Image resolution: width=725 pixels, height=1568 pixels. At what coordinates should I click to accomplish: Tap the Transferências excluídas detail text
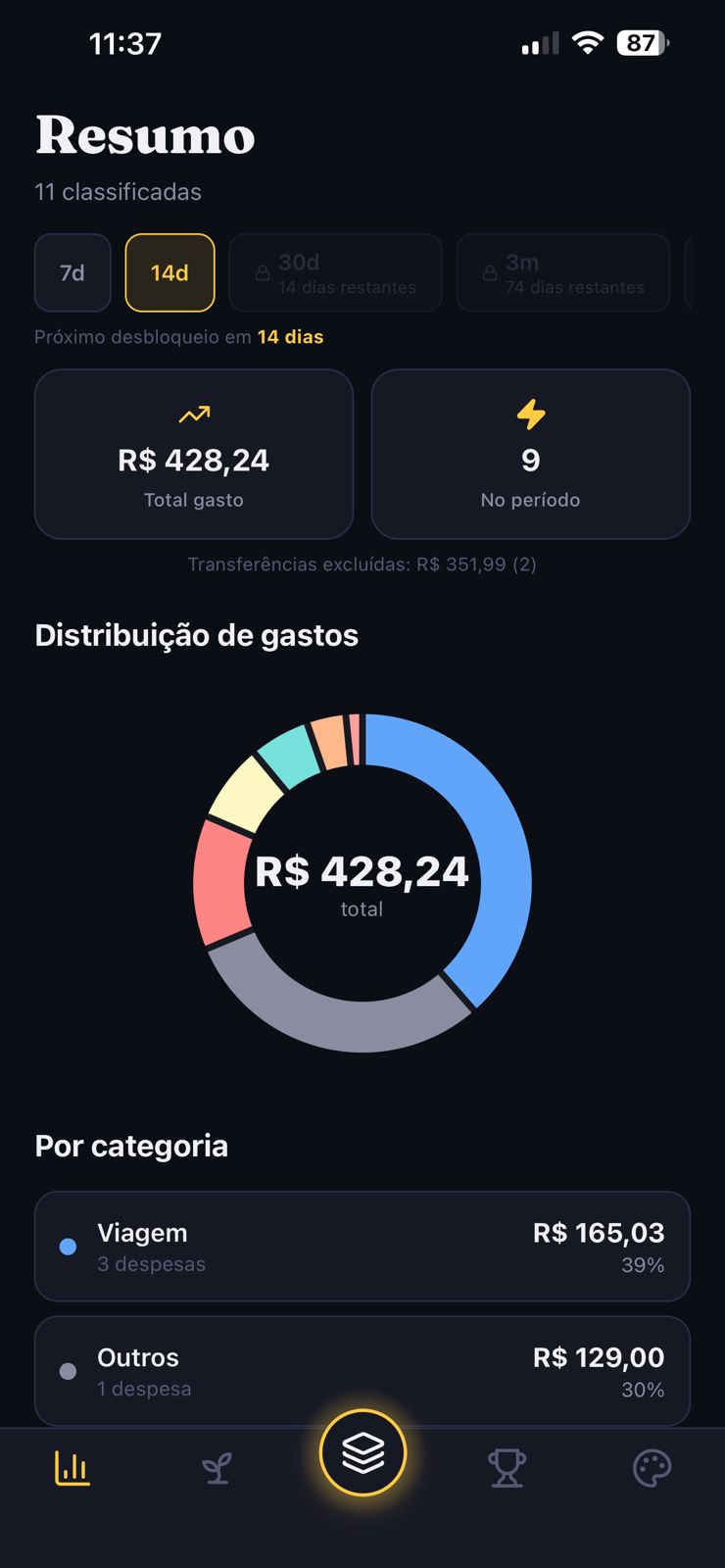coord(362,564)
